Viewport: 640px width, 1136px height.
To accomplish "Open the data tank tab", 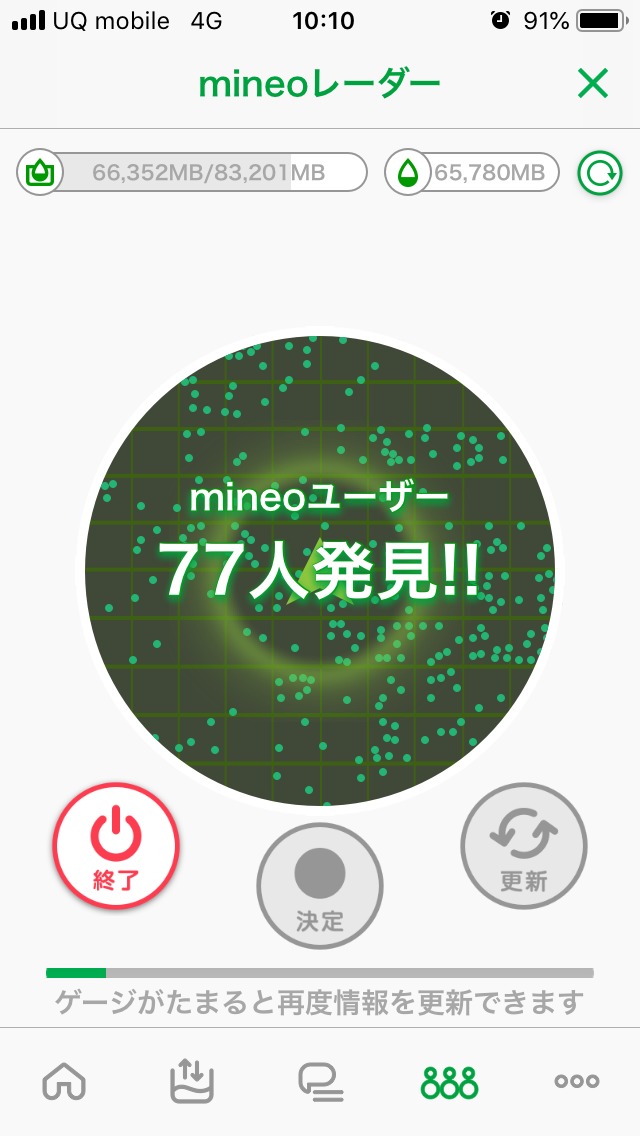I will coord(192,1081).
